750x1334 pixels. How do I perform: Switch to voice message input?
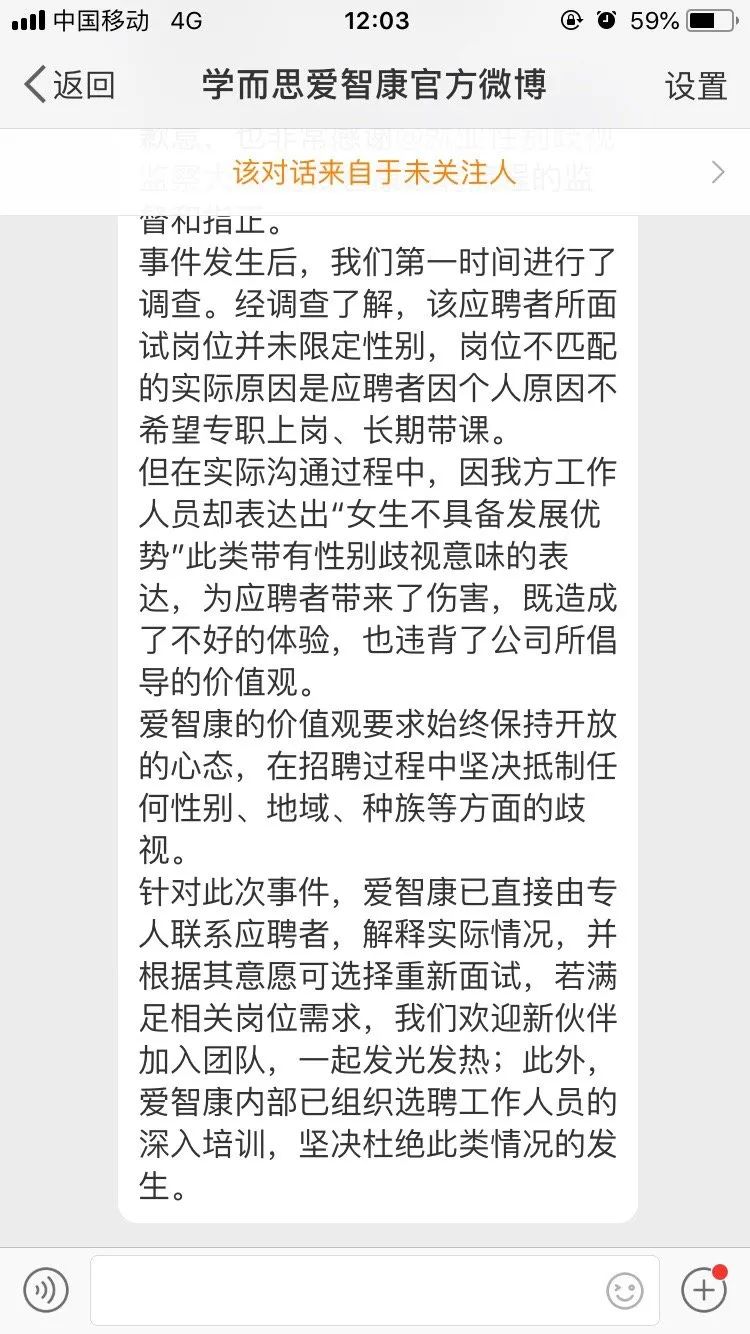tap(46, 1289)
